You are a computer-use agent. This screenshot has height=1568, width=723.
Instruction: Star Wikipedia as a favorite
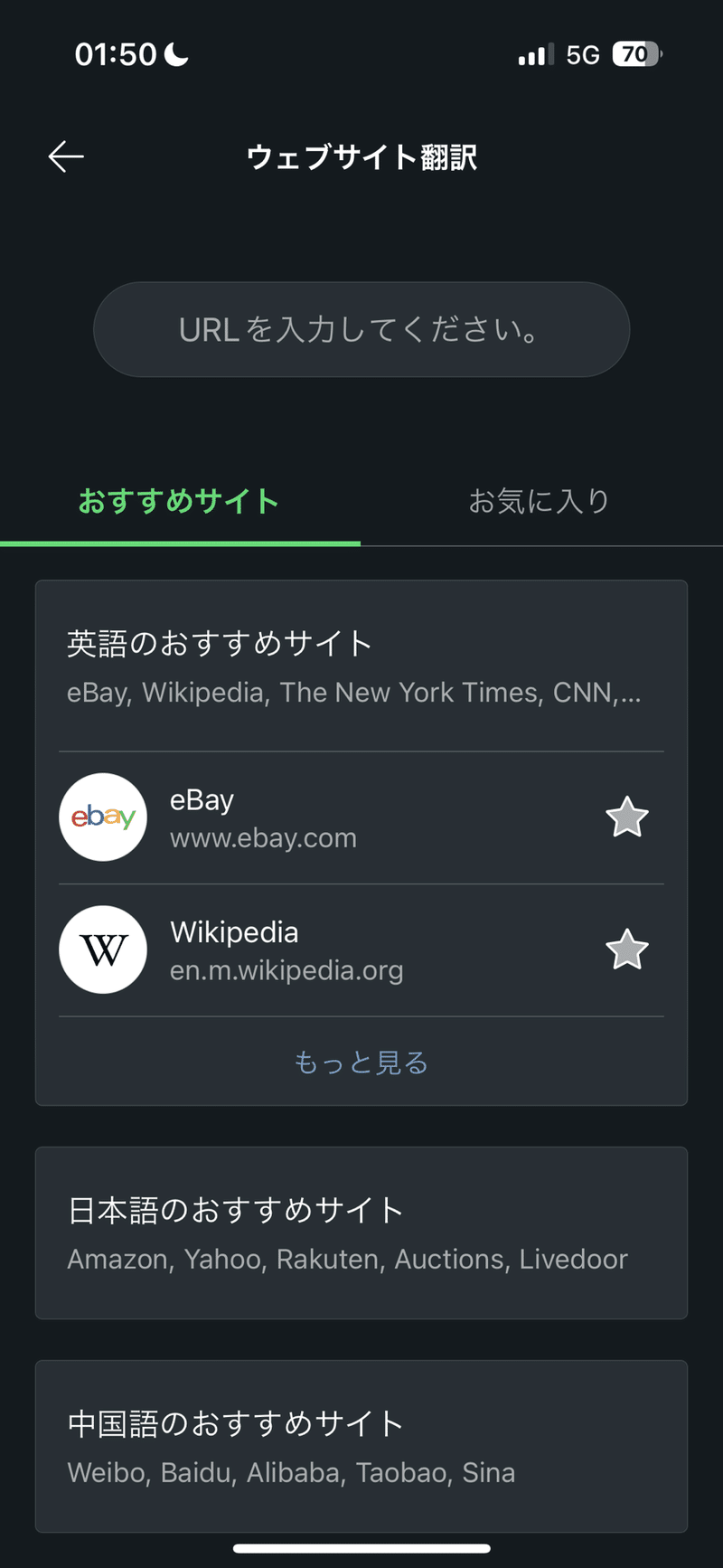pyautogui.click(x=626, y=950)
